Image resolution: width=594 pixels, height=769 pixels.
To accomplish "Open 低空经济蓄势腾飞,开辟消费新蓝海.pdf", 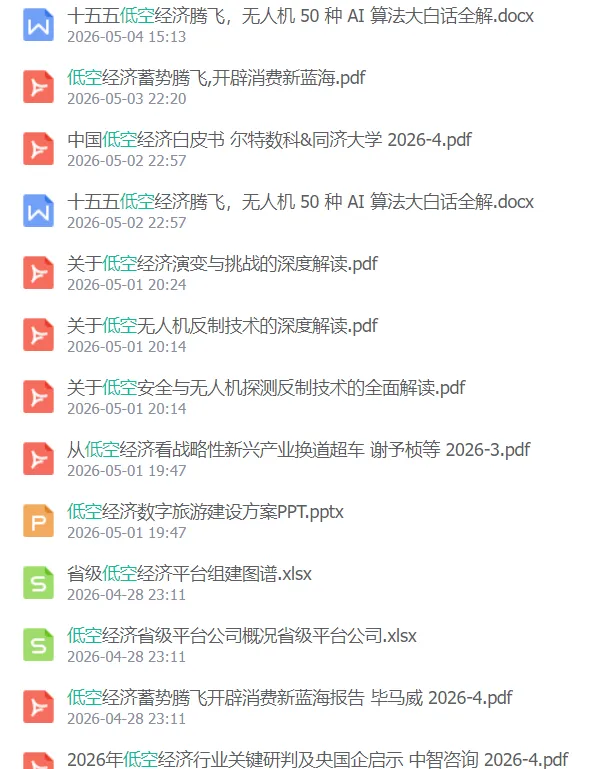I will (216, 78).
